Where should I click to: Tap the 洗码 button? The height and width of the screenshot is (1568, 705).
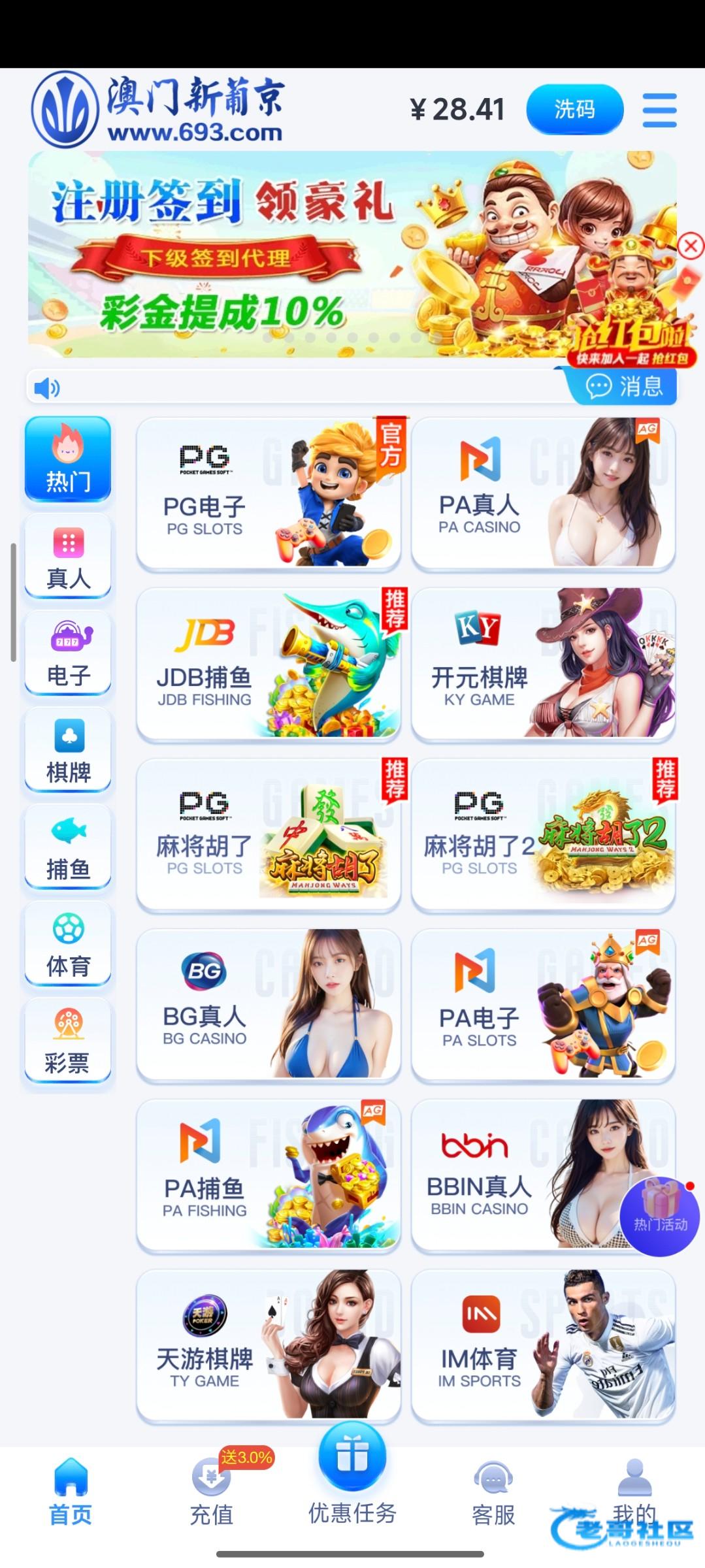click(574, 110)
